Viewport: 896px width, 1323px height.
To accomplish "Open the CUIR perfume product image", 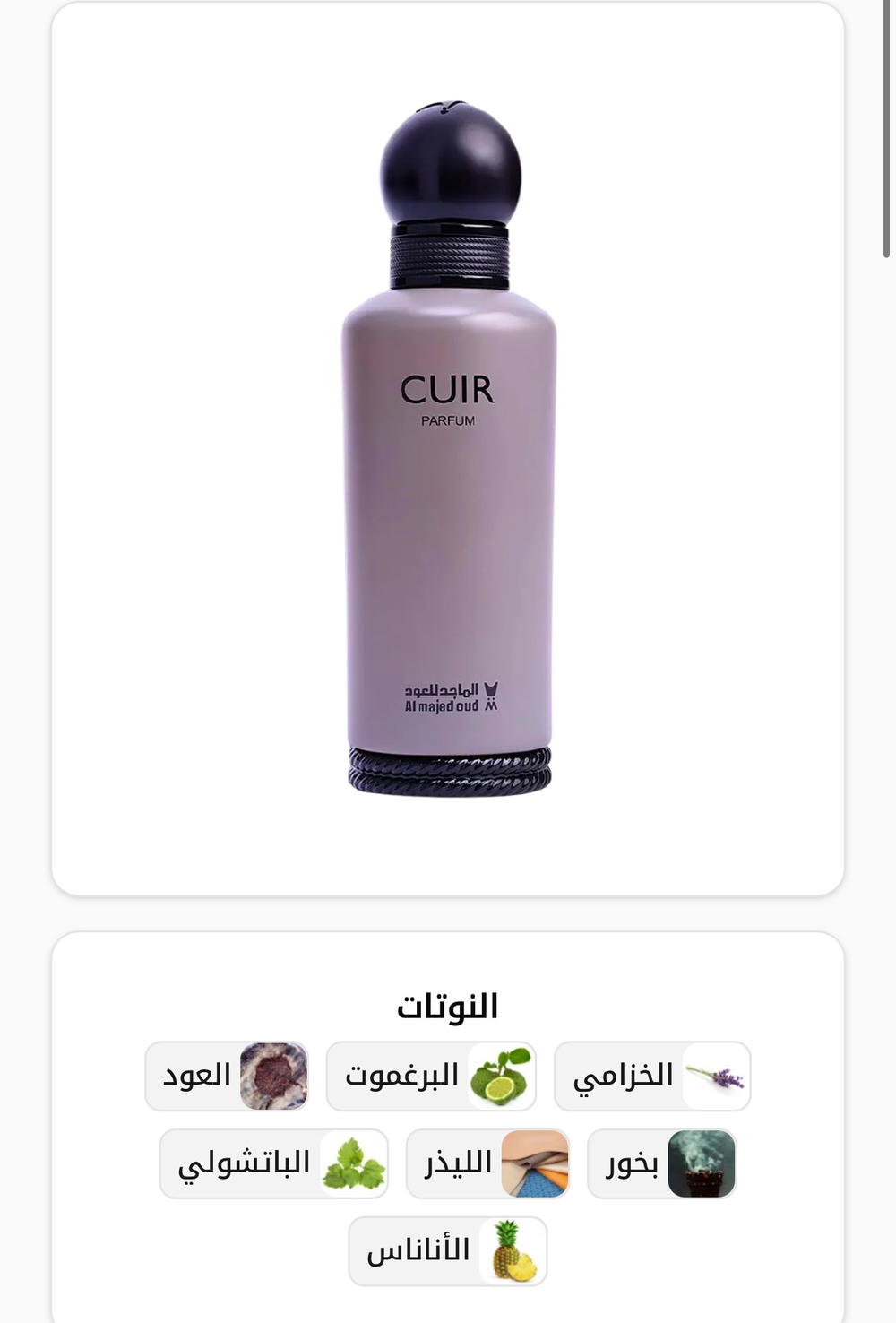I will point(448,448).
